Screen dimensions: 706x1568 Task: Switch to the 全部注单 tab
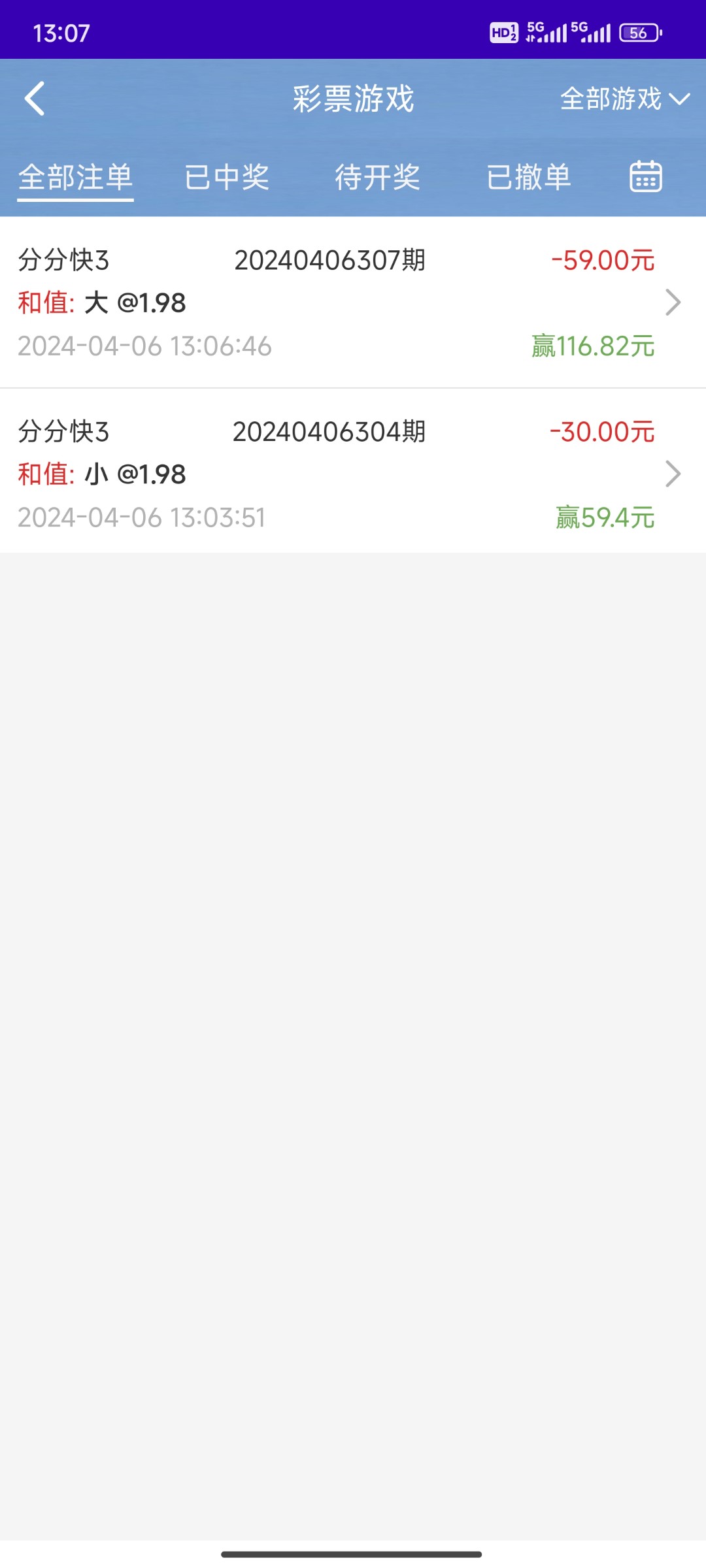point(75,178)
